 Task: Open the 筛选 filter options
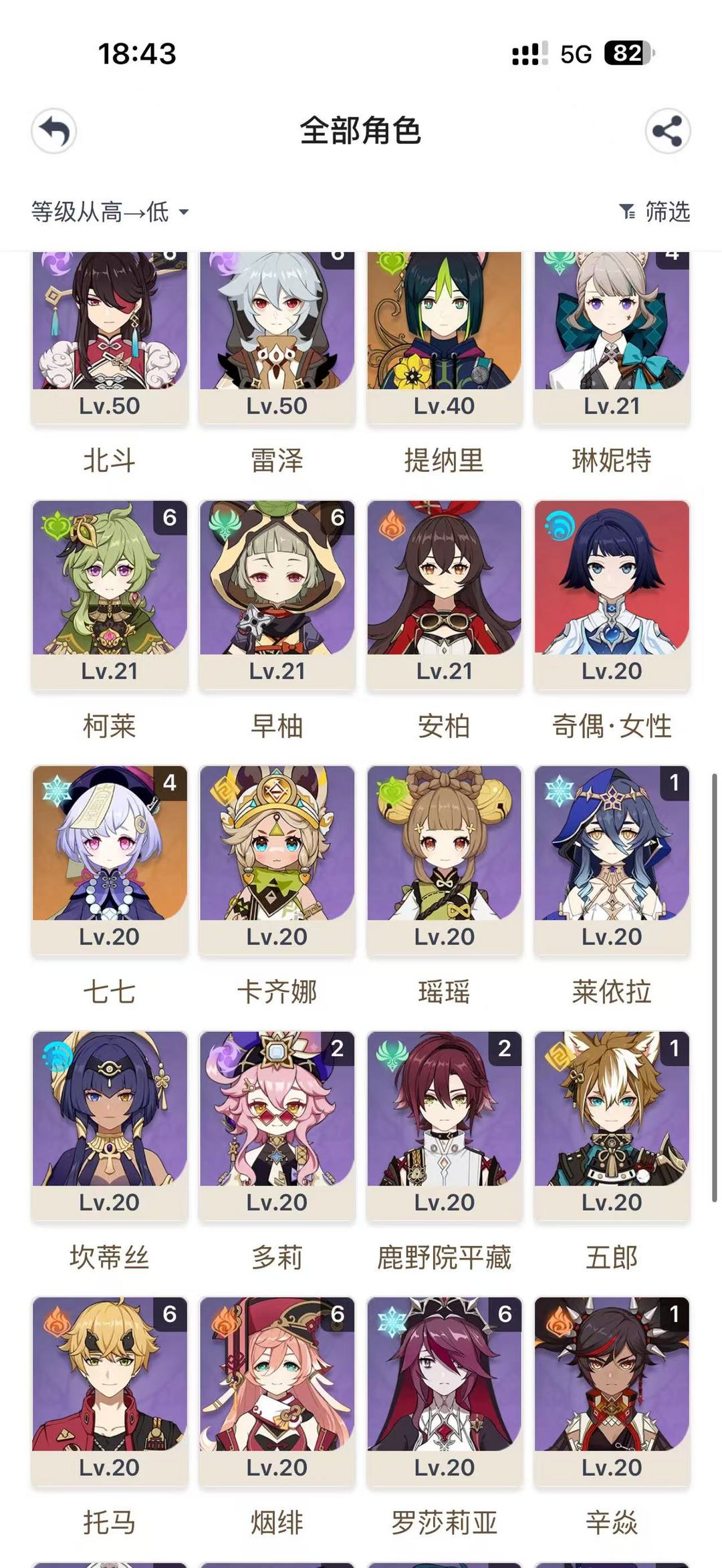[x=654, y=213]
